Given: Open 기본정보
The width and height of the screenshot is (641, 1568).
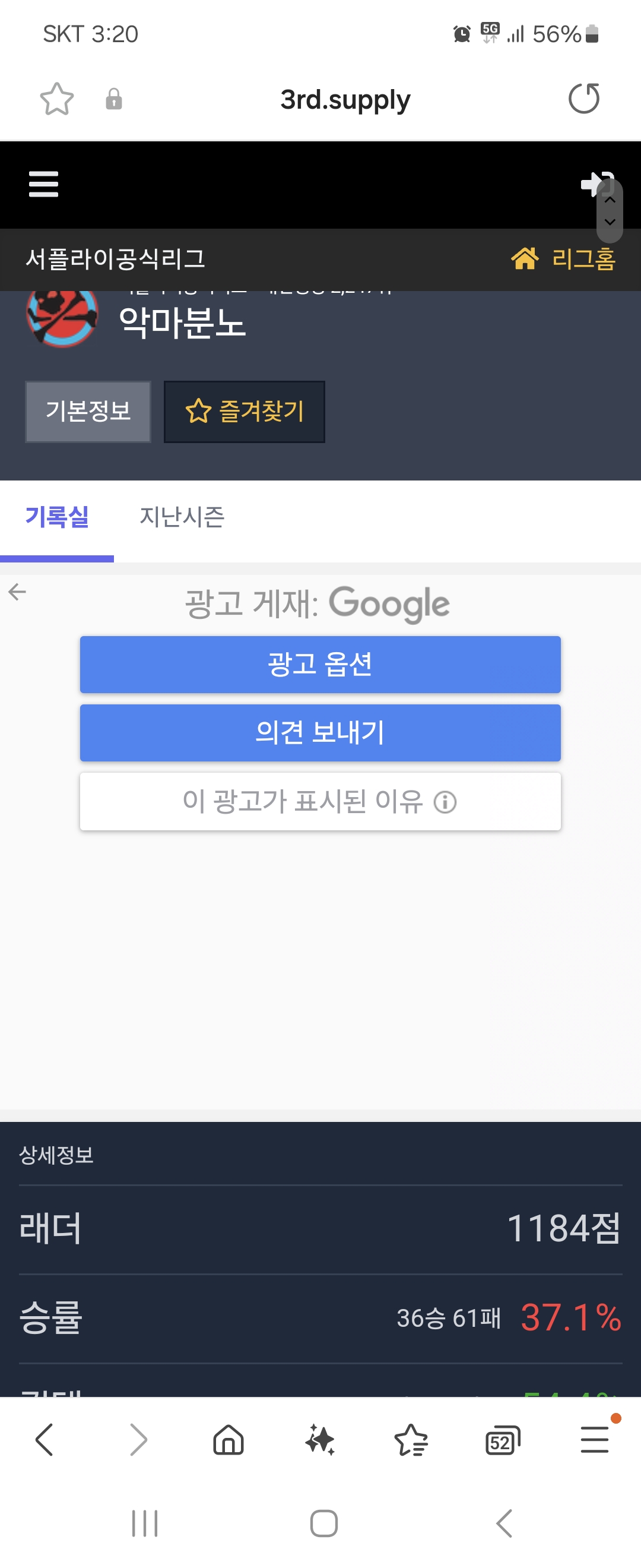Looking at the screenshot, I should point(88,412).
